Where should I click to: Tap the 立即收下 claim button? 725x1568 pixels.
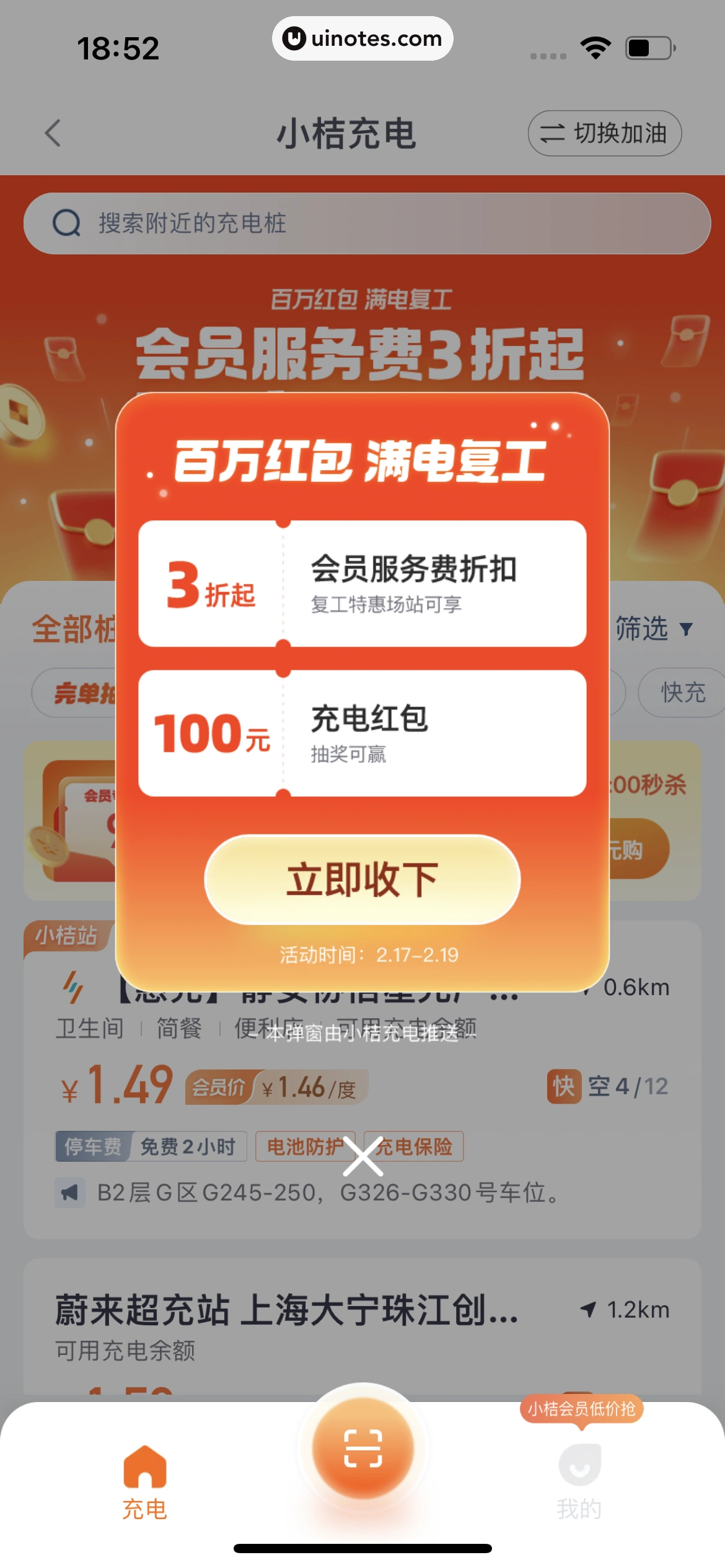[x=362, y=880]
